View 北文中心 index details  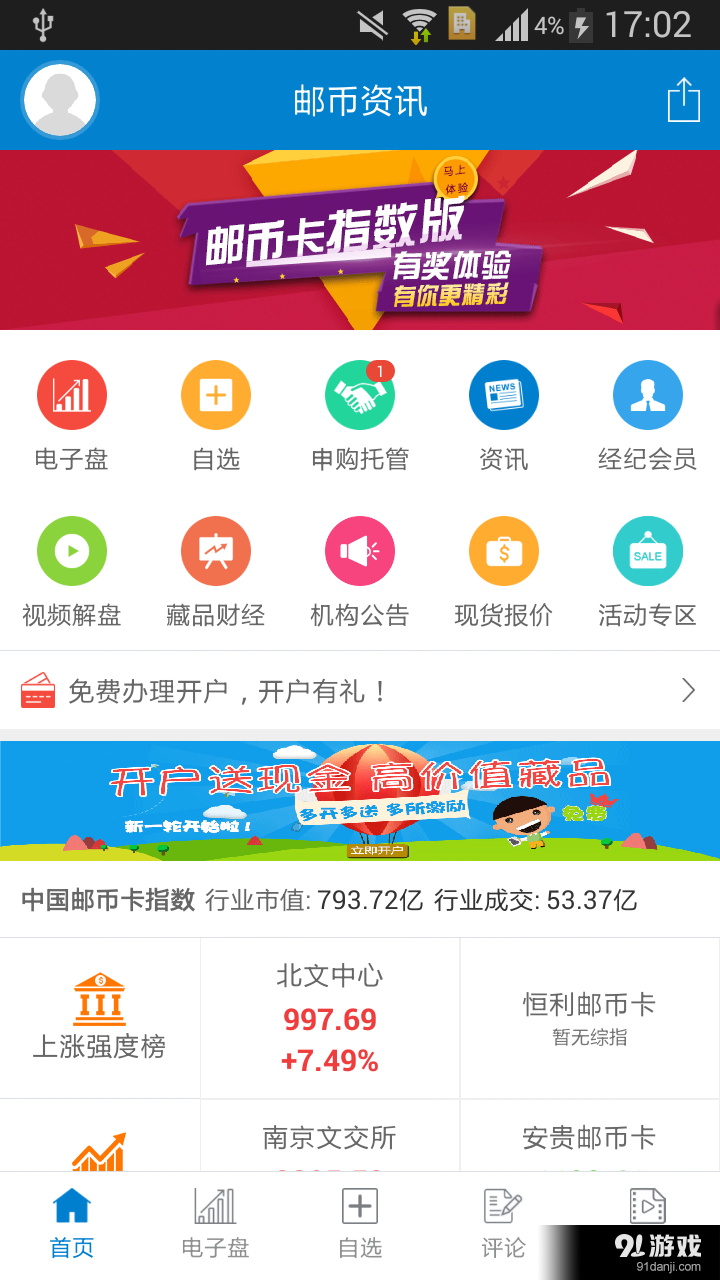330,1018
